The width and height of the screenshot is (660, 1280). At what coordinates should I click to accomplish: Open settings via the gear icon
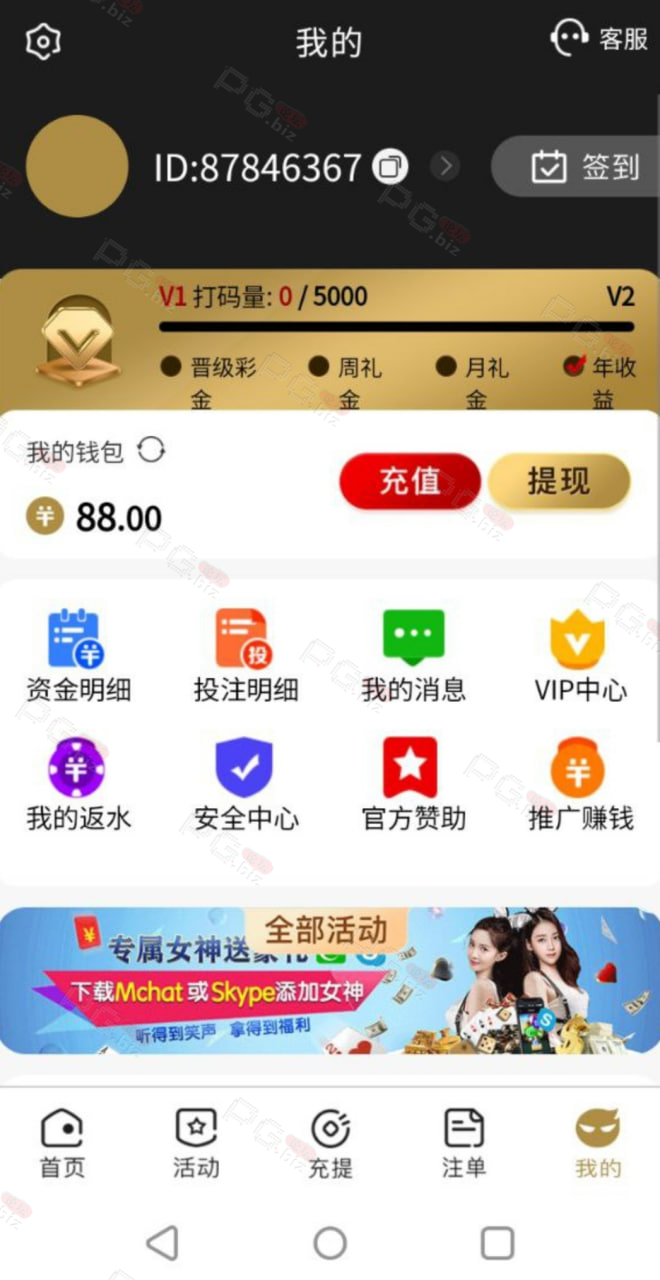tap(43, 42)
